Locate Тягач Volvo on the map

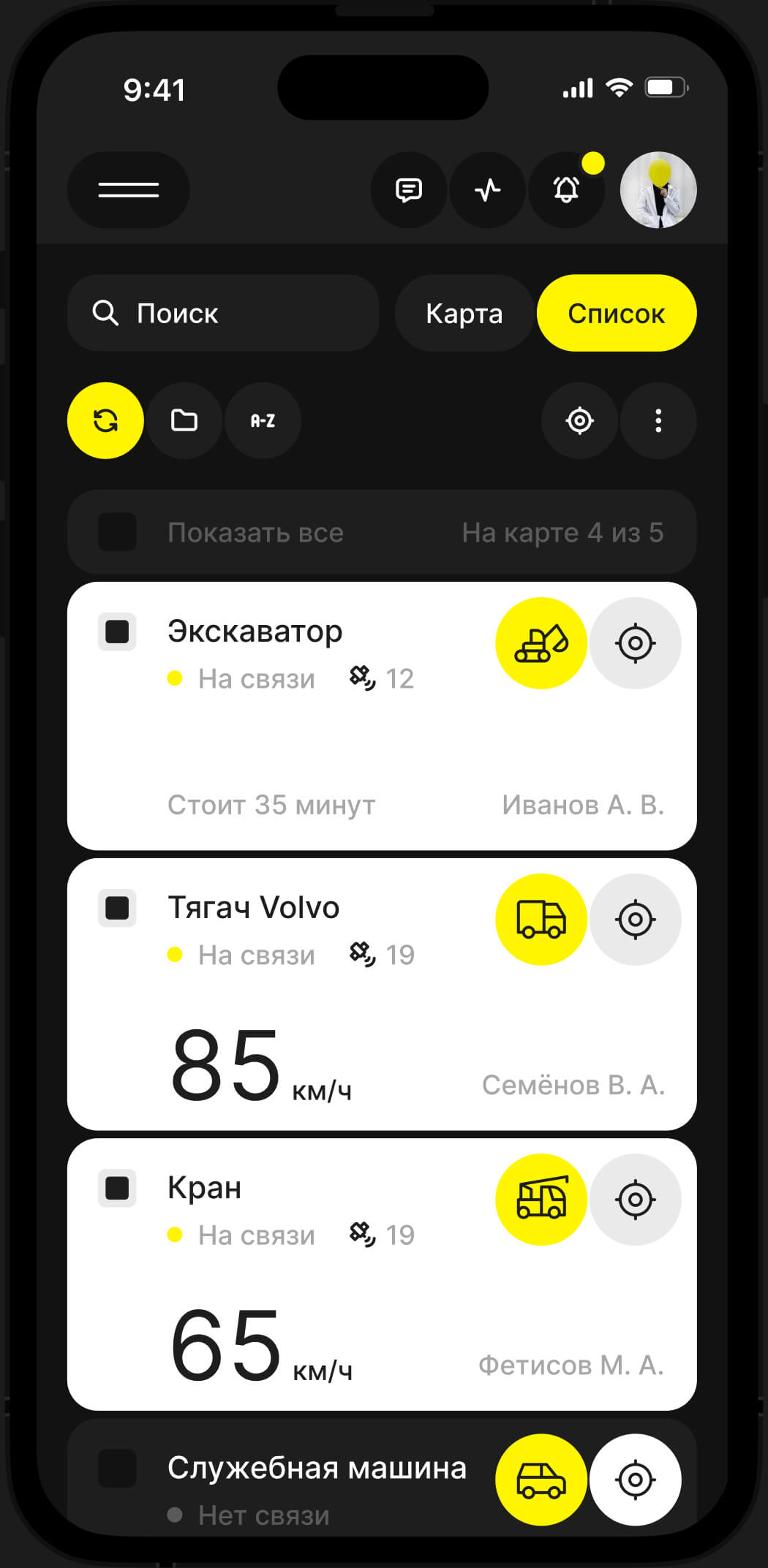635,919
